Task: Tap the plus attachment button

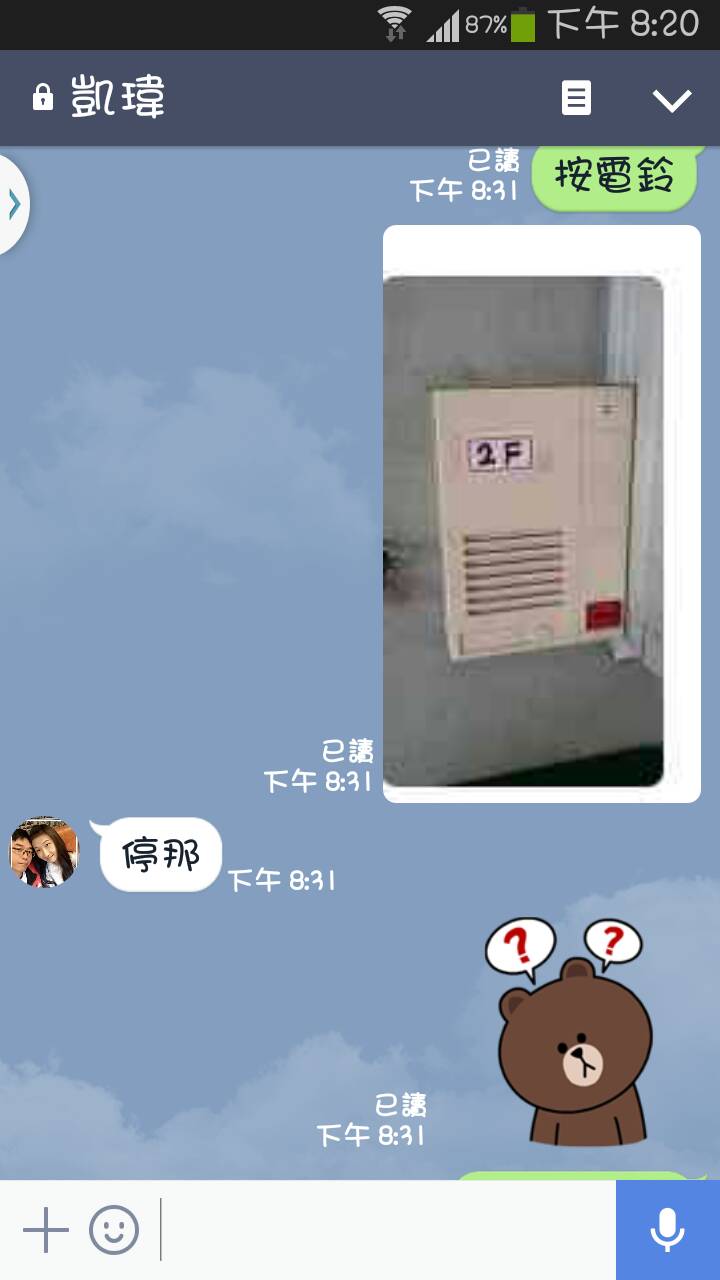Action: [x=45, y=1230]
